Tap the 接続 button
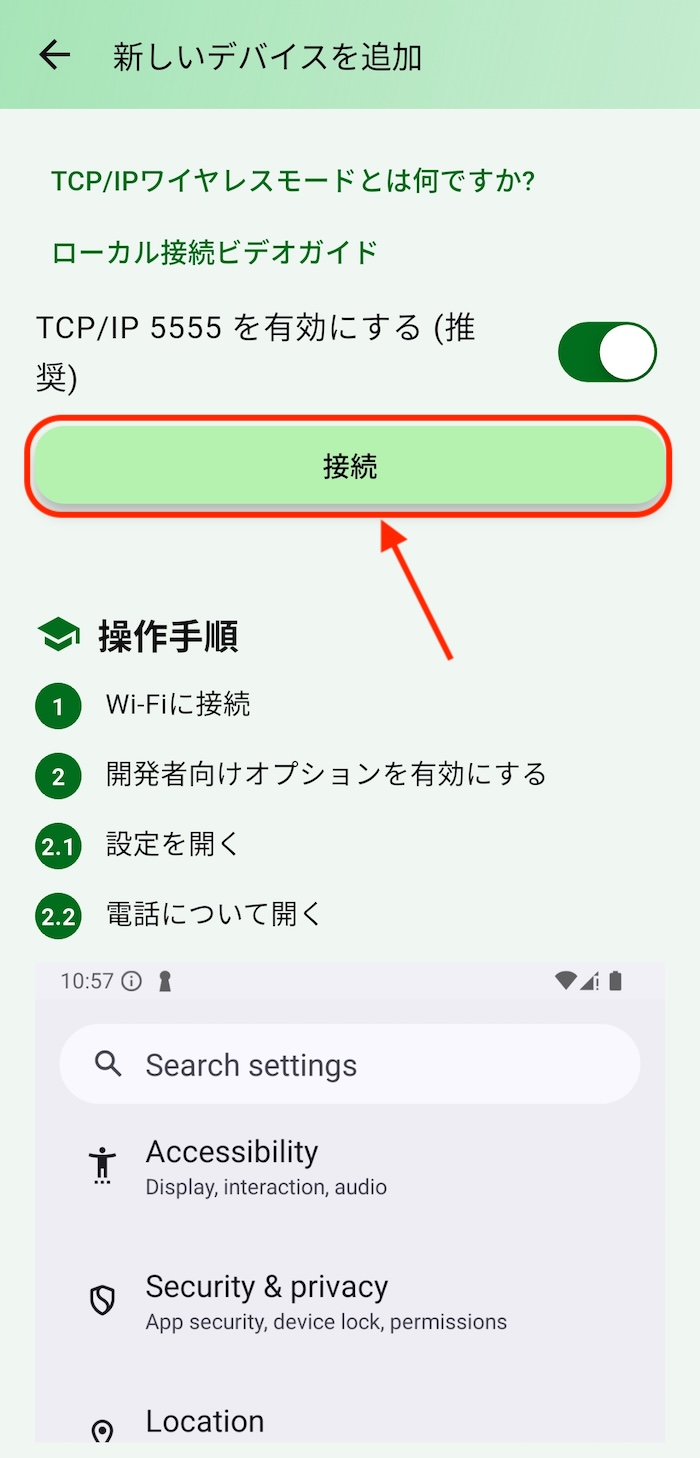The height and width of the screenshot is (1458, 700). click(x=349, y=466)
